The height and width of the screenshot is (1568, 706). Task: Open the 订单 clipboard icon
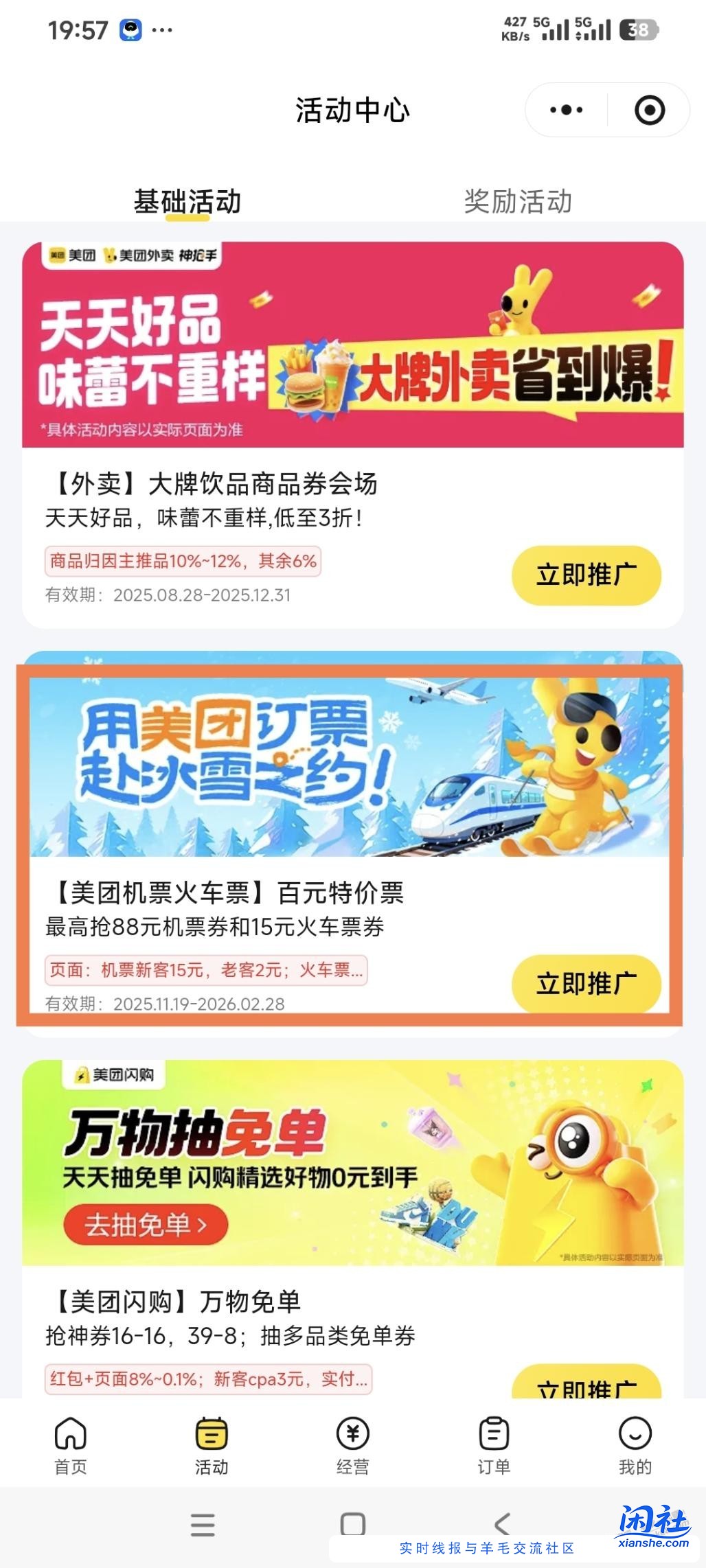pyautogui.click(x=494, y=1435)
